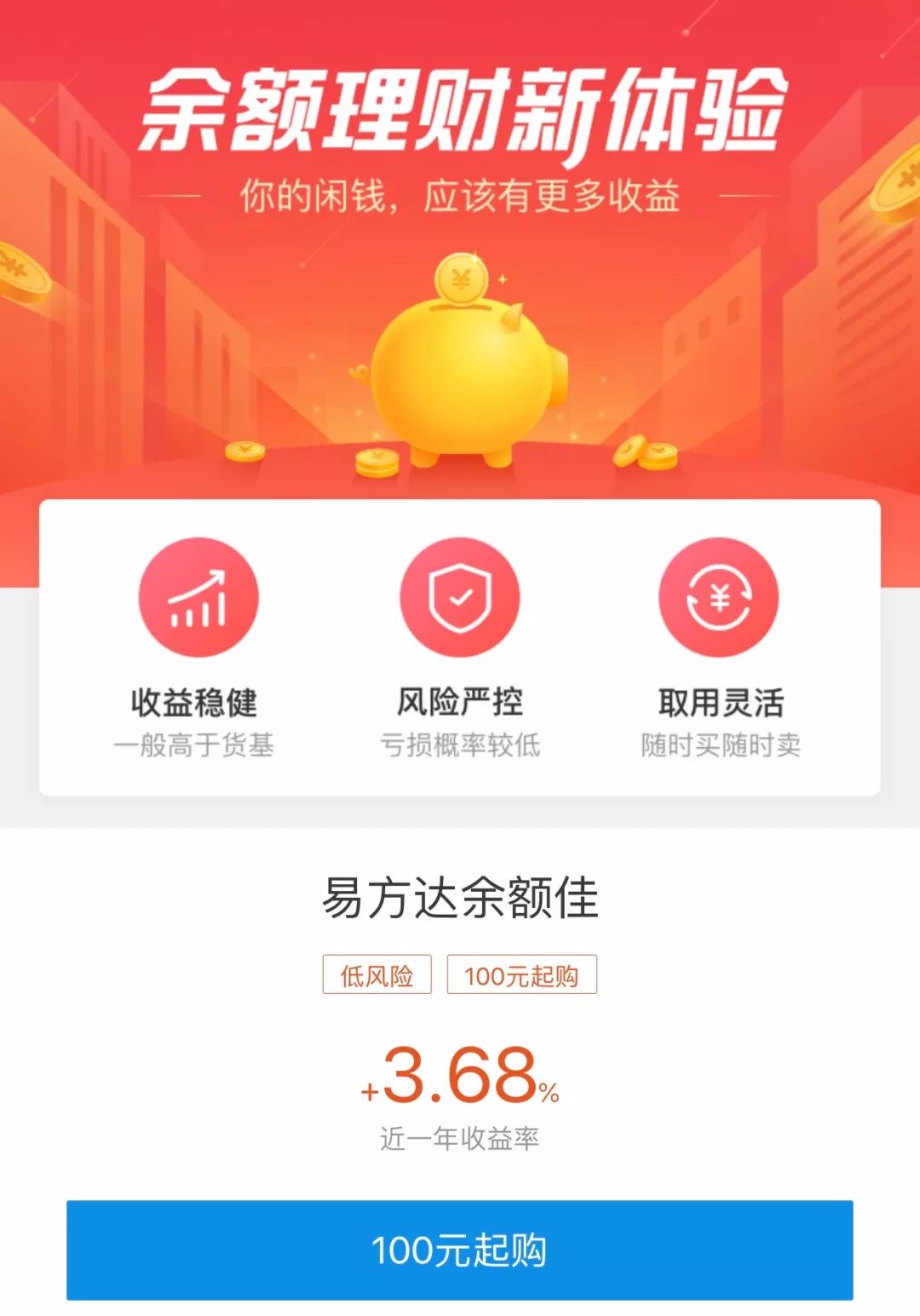Click the subtitle 你的闲钱，应该有更多收益
The height and width of the screenshot is (1316, 920).
click(460, 193)
